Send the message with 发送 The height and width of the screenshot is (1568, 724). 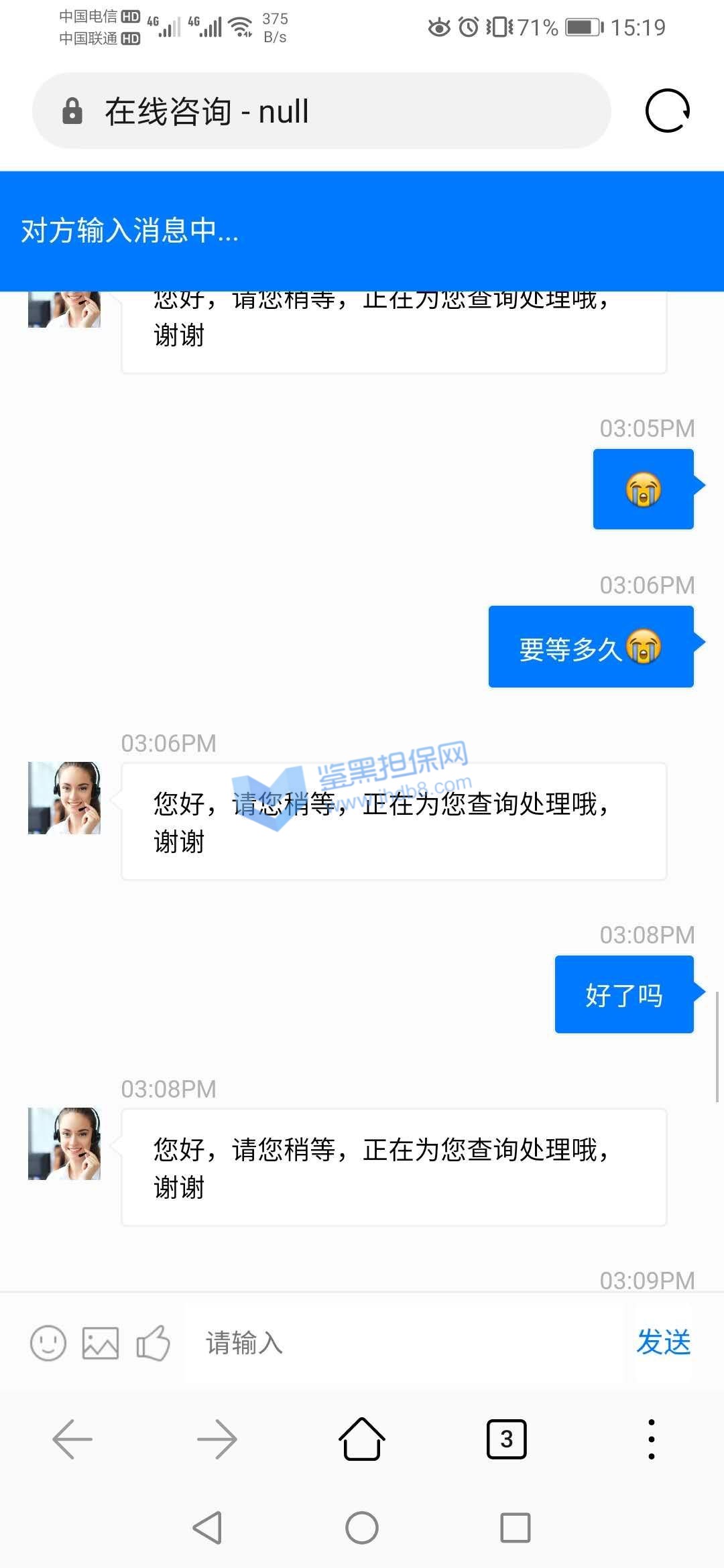pos(663,1343)
